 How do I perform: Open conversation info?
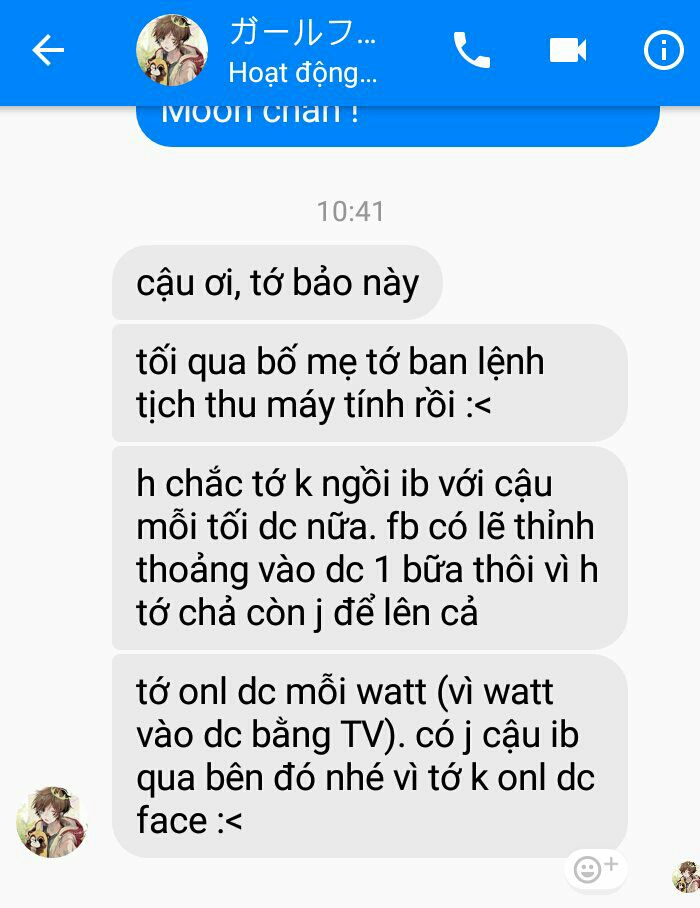(663, 50)
